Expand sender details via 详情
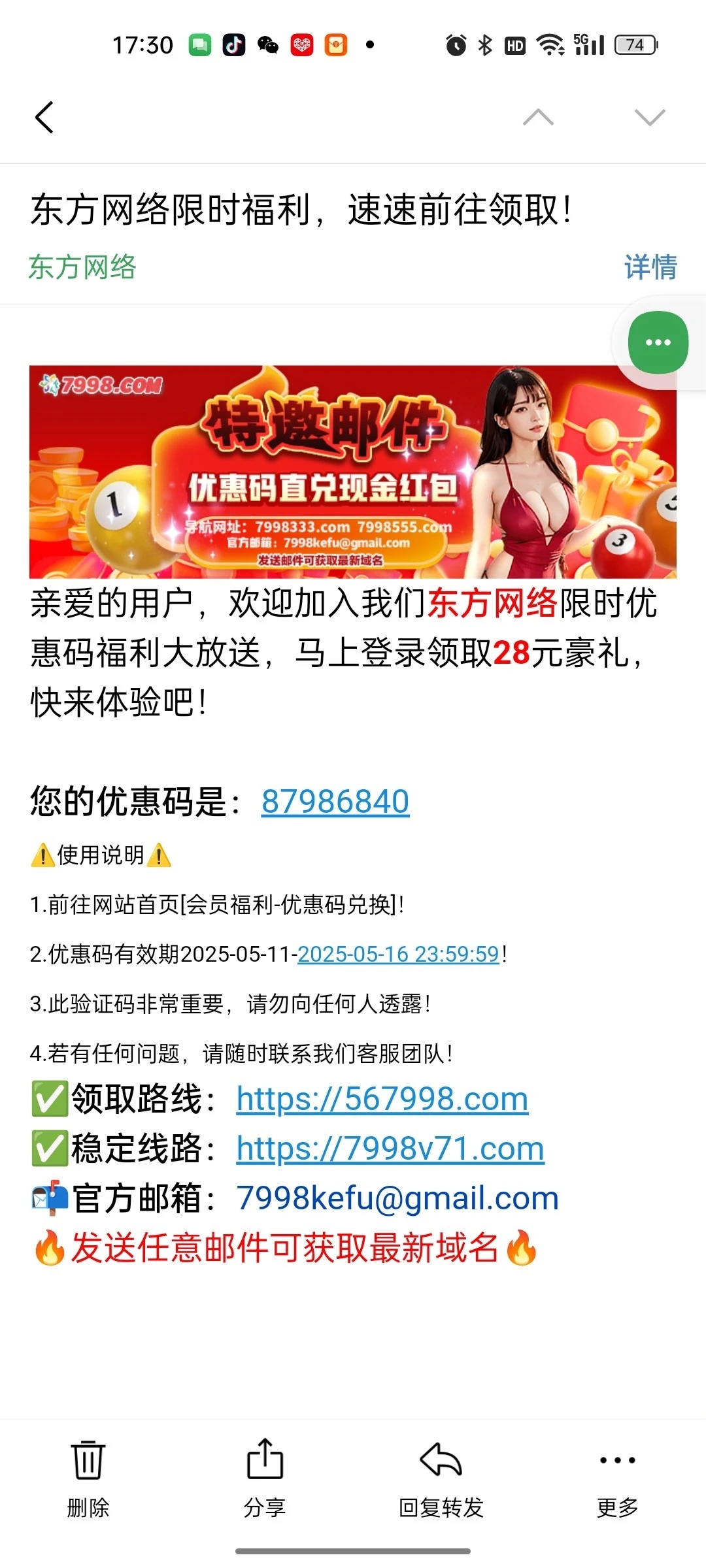 (x=649, y=266)
